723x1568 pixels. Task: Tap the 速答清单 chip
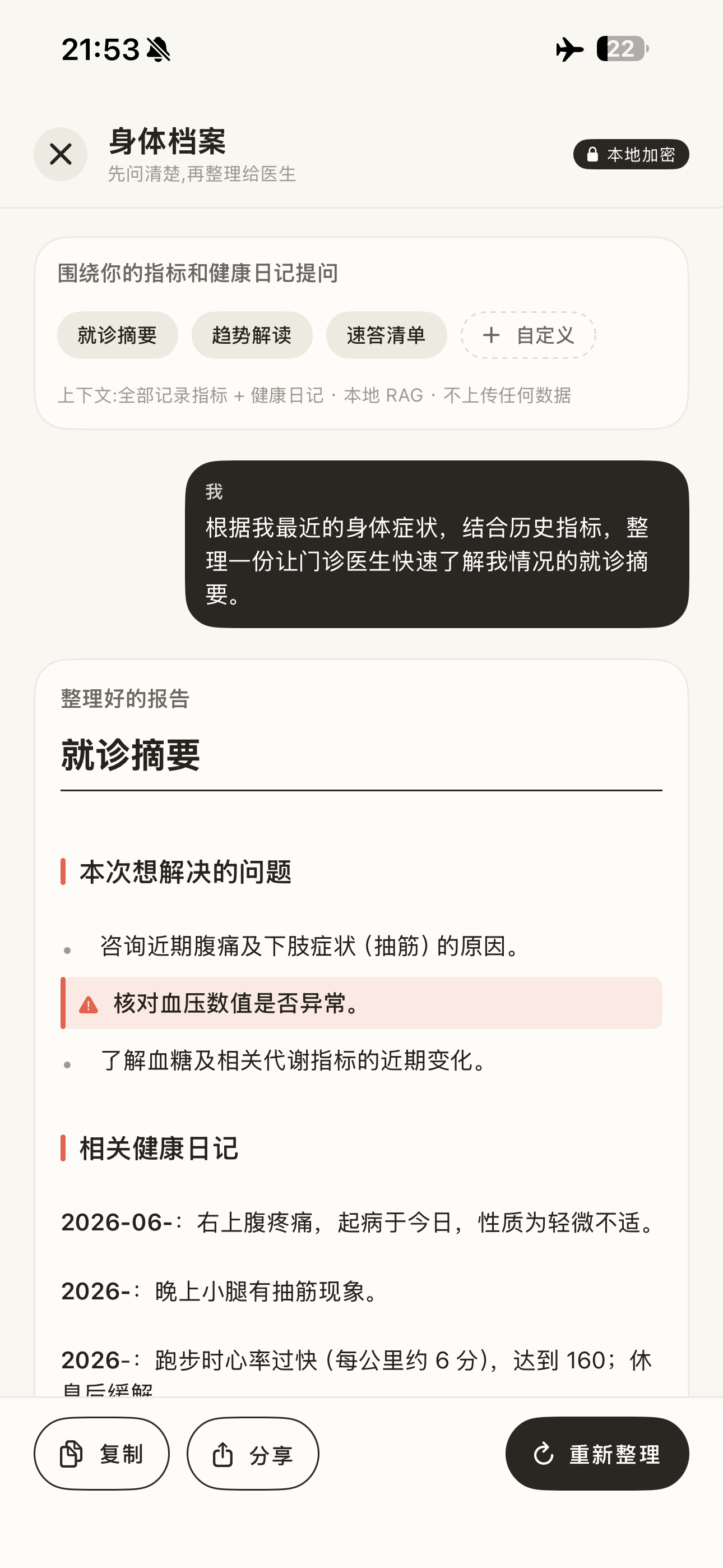click(x=387, y=335)
